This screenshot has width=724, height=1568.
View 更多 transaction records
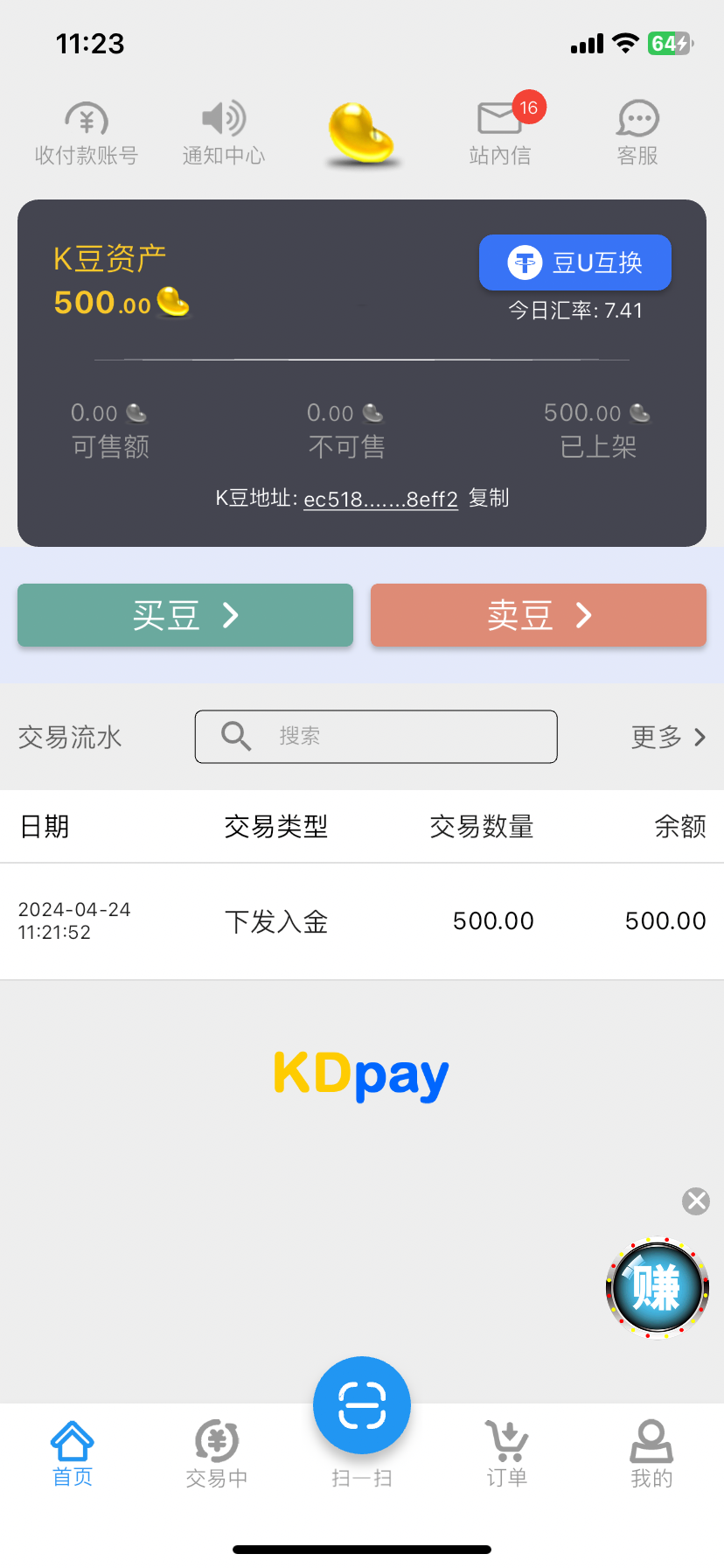[x=668, y=737]
